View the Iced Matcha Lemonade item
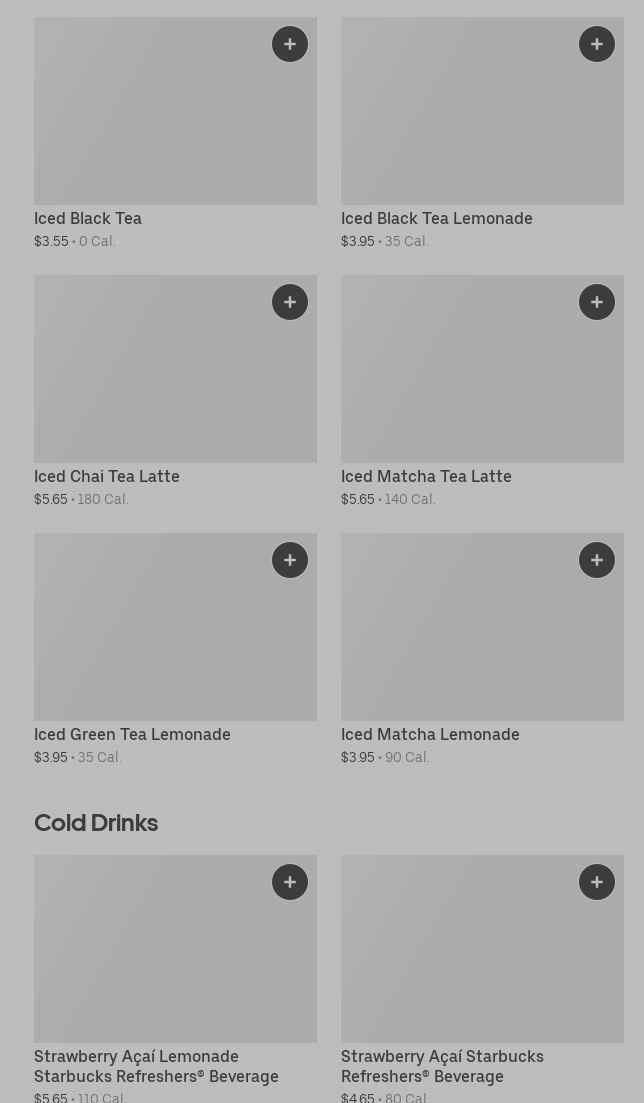Viewport: 644px width, 1103px height. (482, 649)
